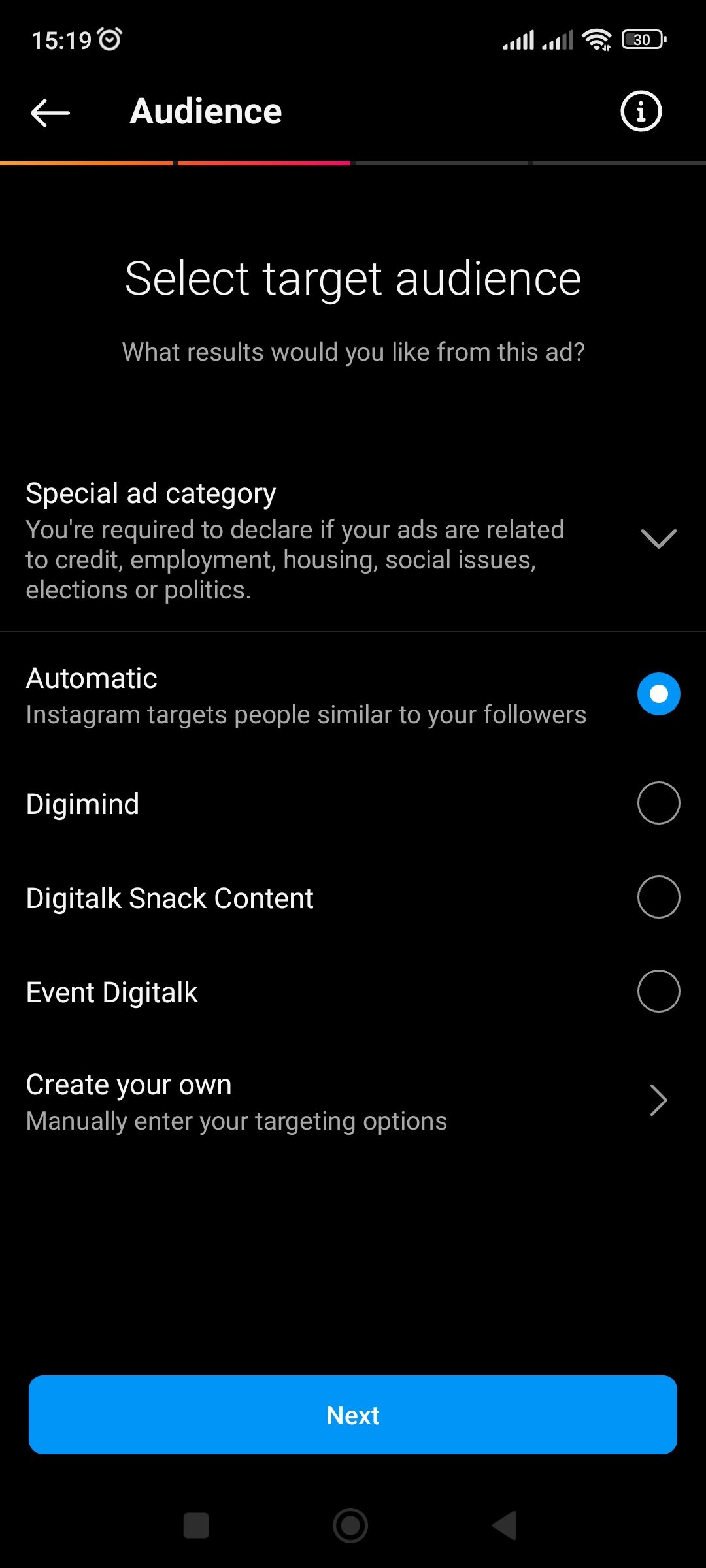This screenshot has height=1568, width=706.
Task: Go to the system home screen
Action: point(350,1526)
